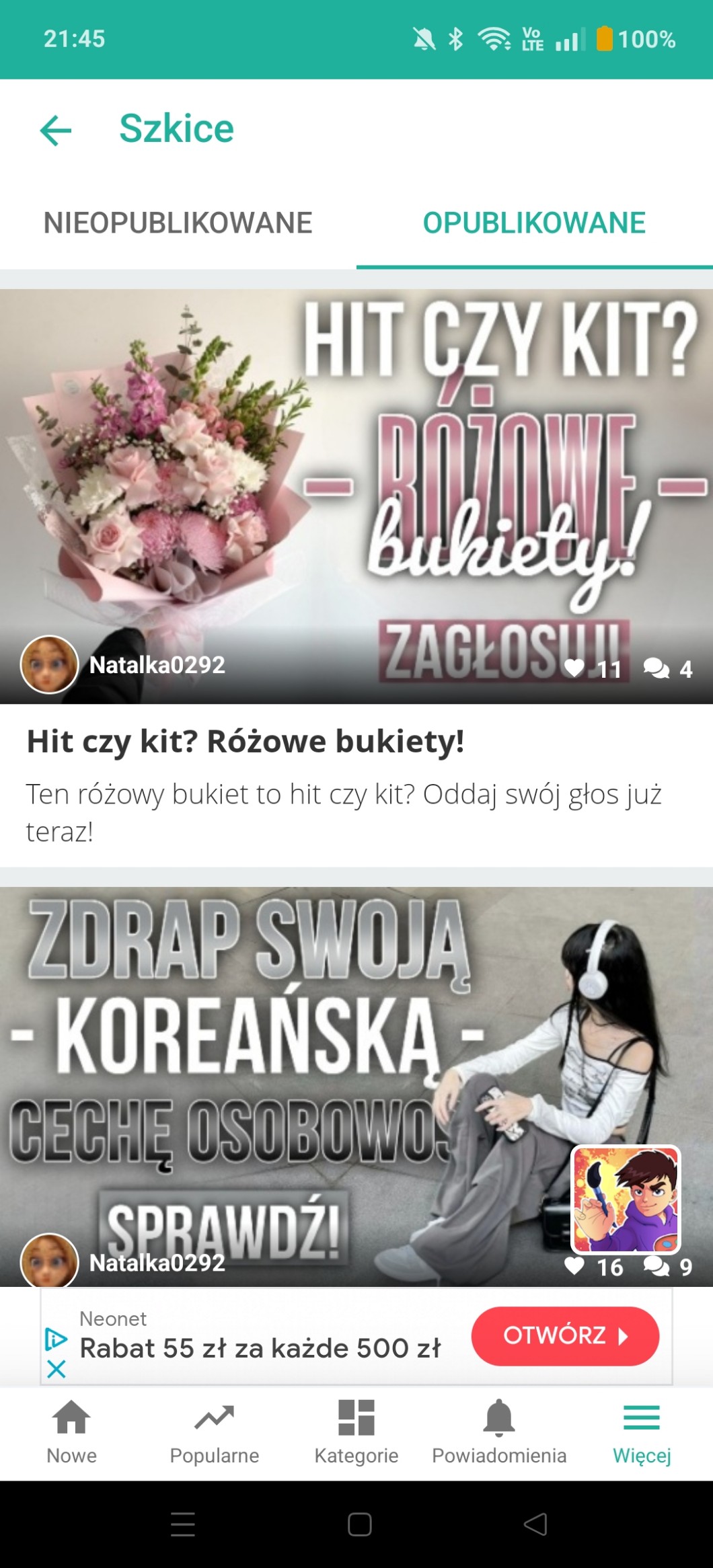The image size is (713, 1568).
Task: Switch to the Popularne tab
Action: (x=214, y=1434)
